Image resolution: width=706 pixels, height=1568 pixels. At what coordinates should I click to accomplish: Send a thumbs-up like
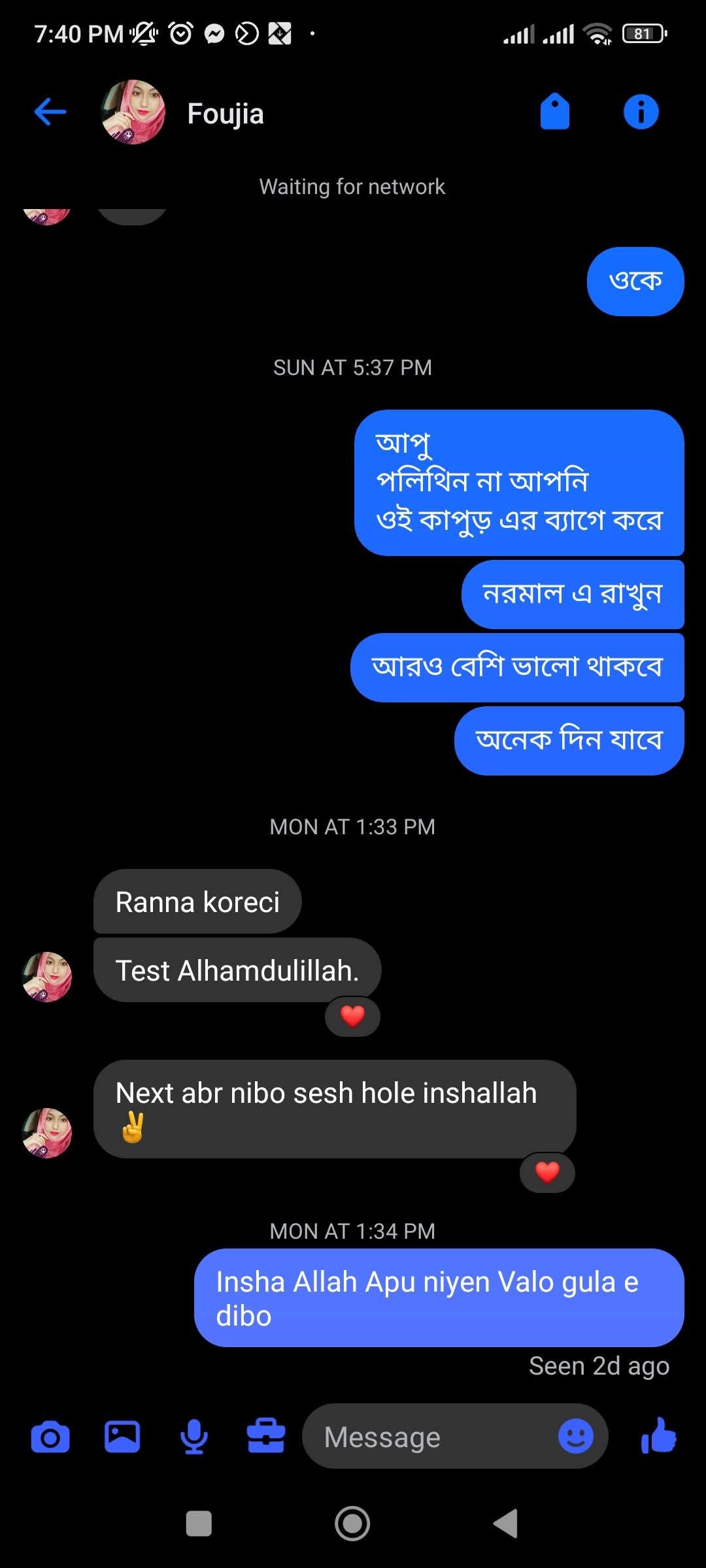pyautogui.click(x=658, y=1437)
